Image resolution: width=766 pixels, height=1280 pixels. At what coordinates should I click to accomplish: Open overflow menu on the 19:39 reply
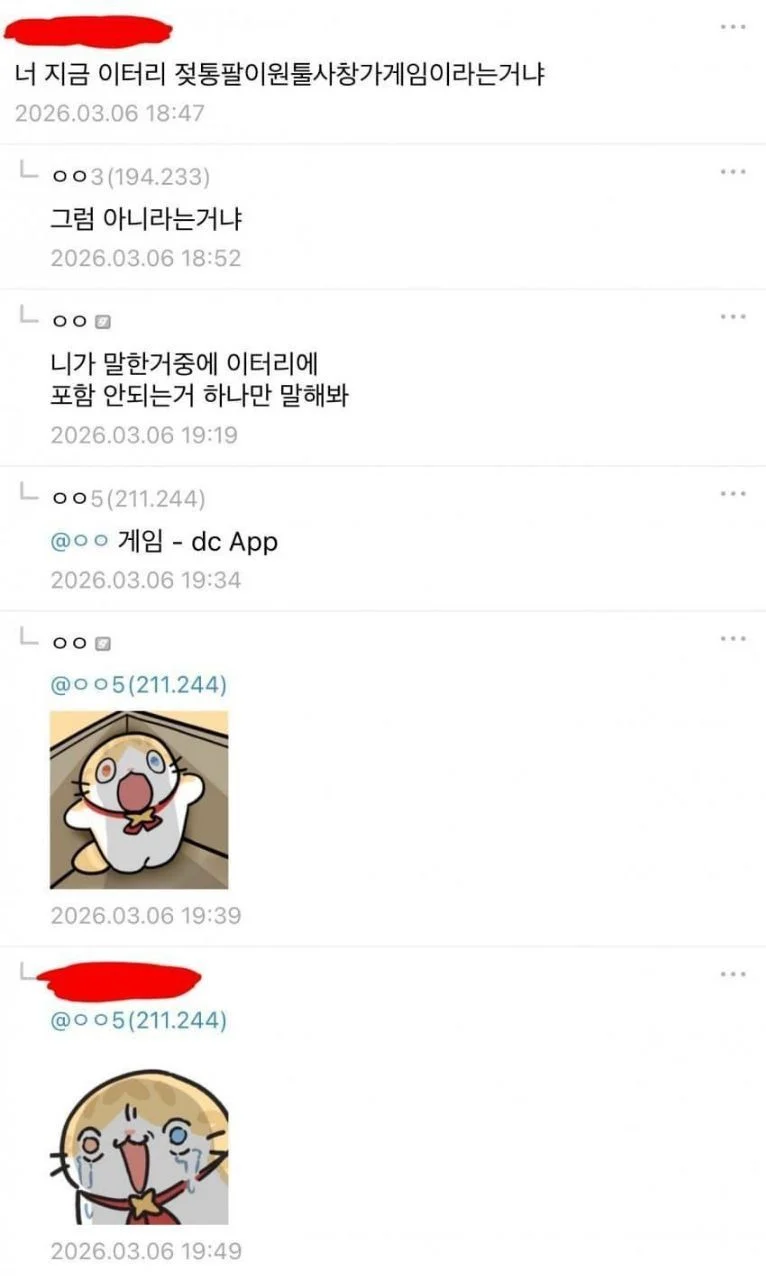click(733, 639)
